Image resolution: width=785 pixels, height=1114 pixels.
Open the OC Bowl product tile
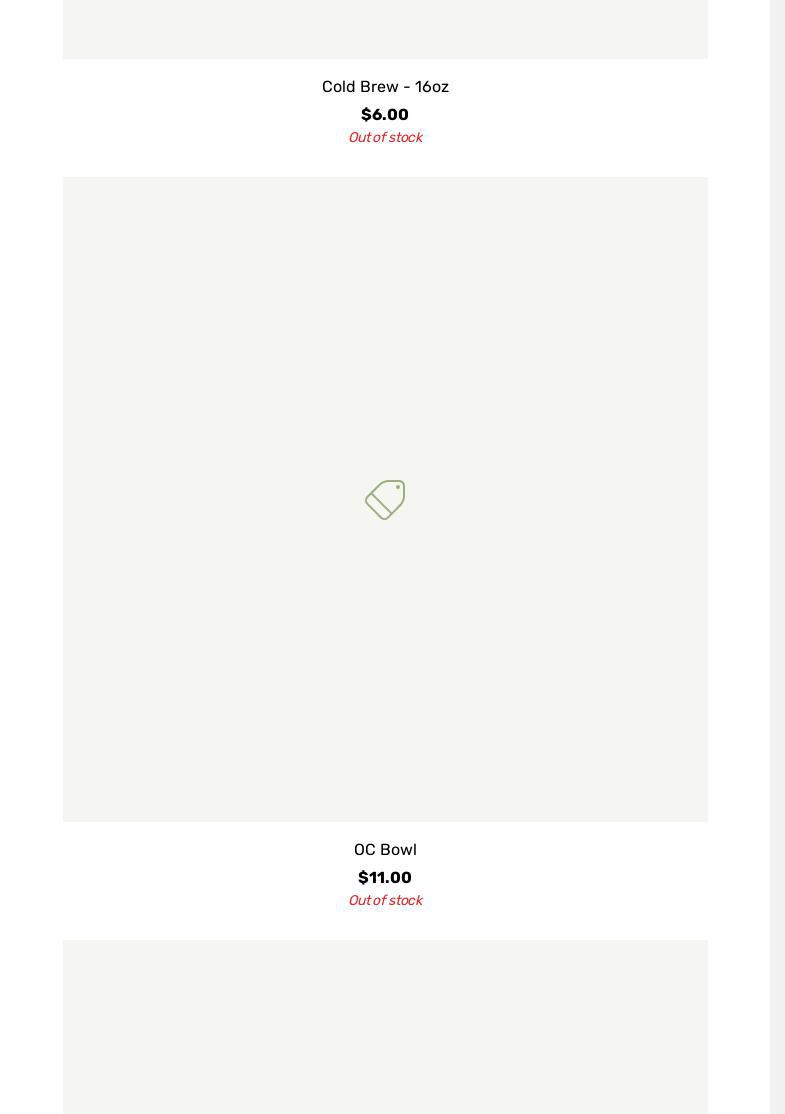click(385, 499)
